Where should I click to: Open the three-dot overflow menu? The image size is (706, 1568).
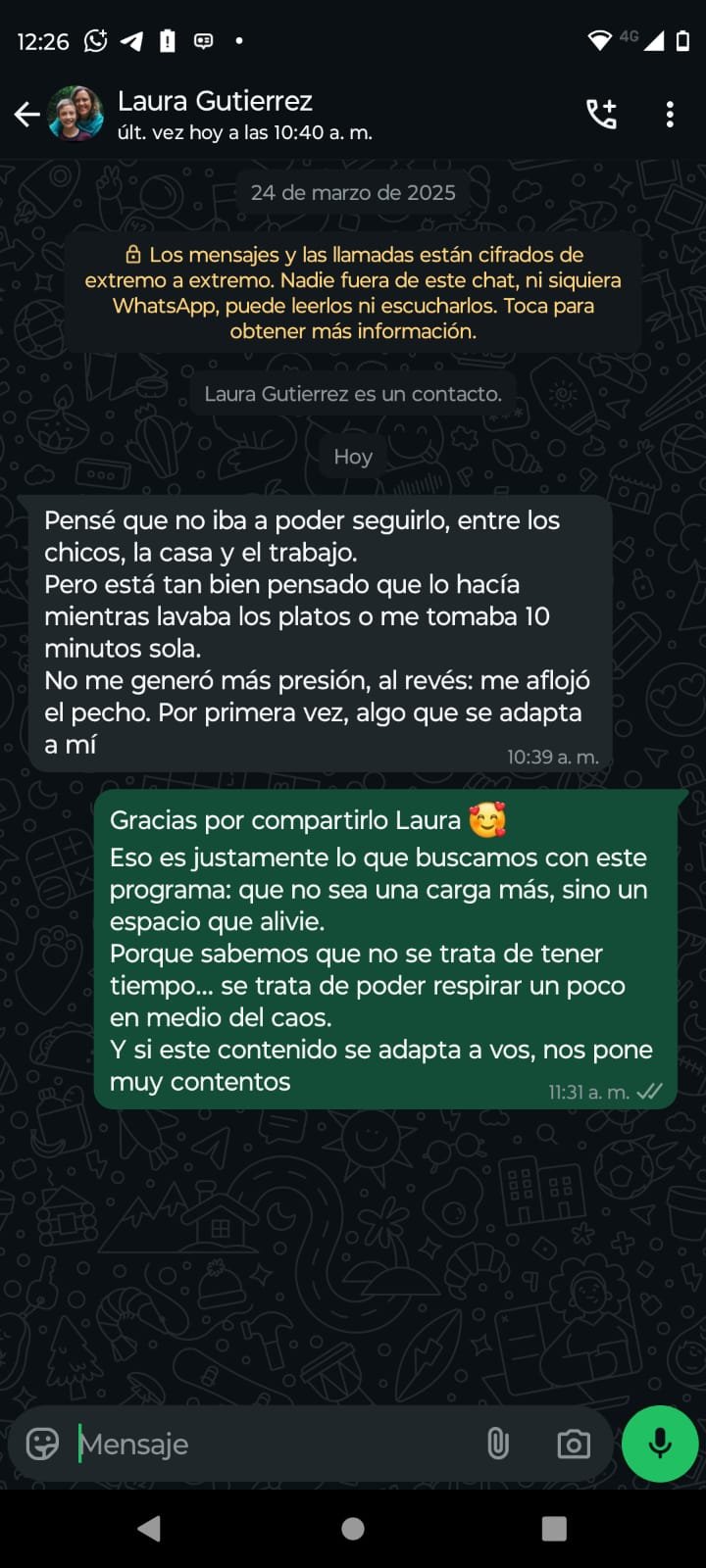[x=670, y=115]
